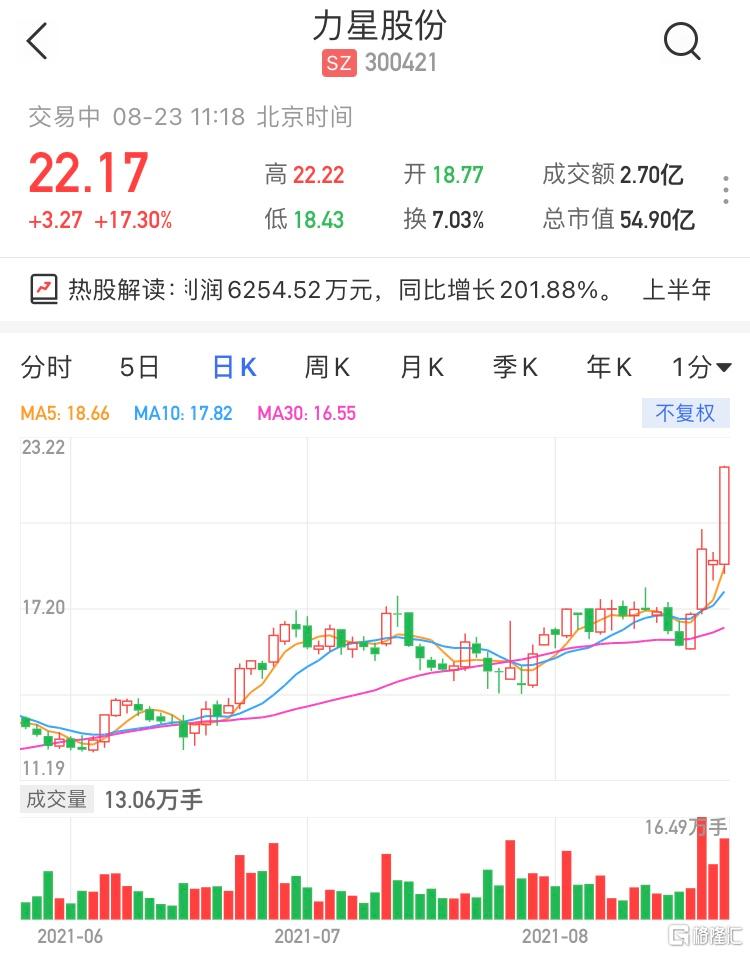750x953 pixels.
Task: Open the three-dot more options menu
Action: point(726,190)
